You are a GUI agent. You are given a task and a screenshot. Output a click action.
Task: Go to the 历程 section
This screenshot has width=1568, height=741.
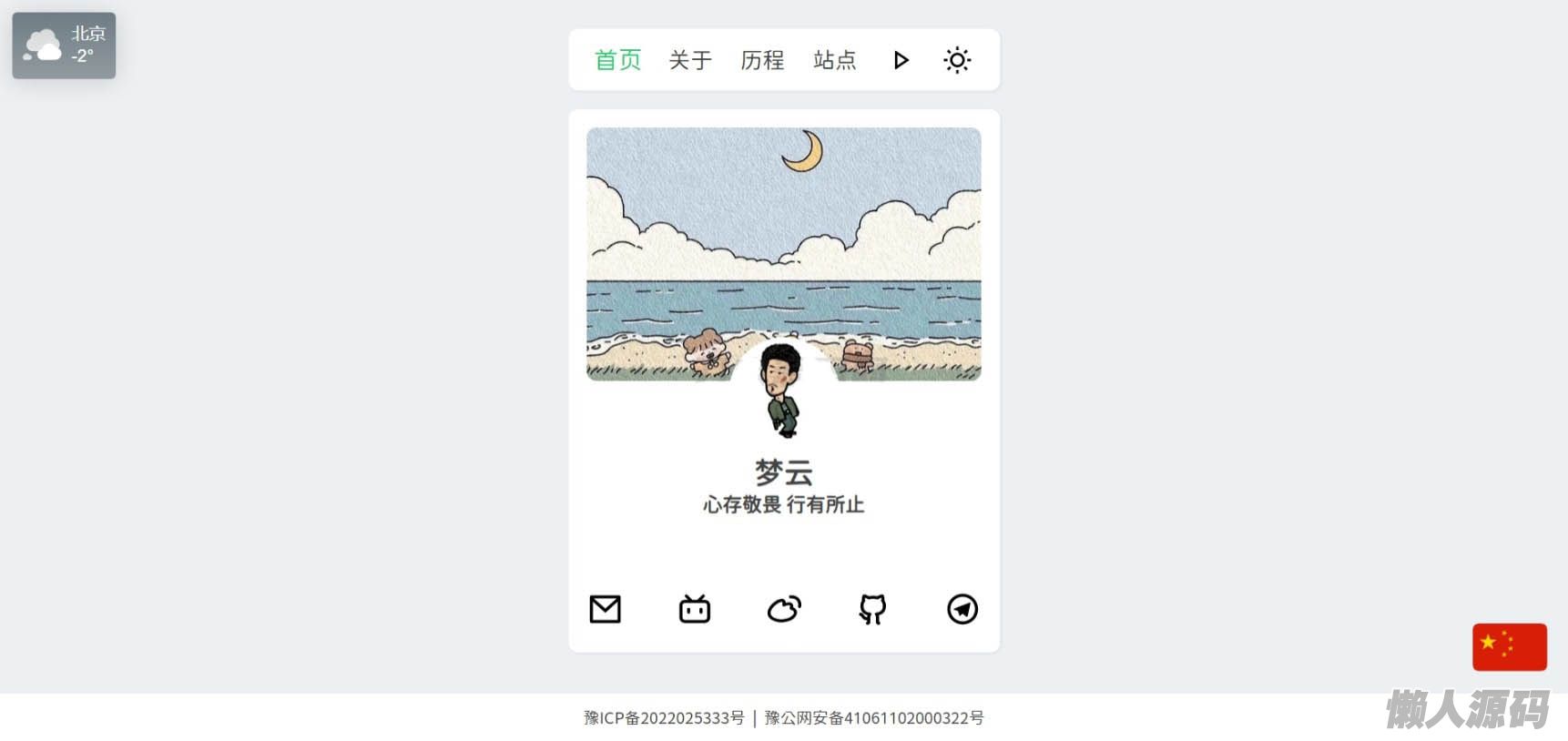pos(762,60)
